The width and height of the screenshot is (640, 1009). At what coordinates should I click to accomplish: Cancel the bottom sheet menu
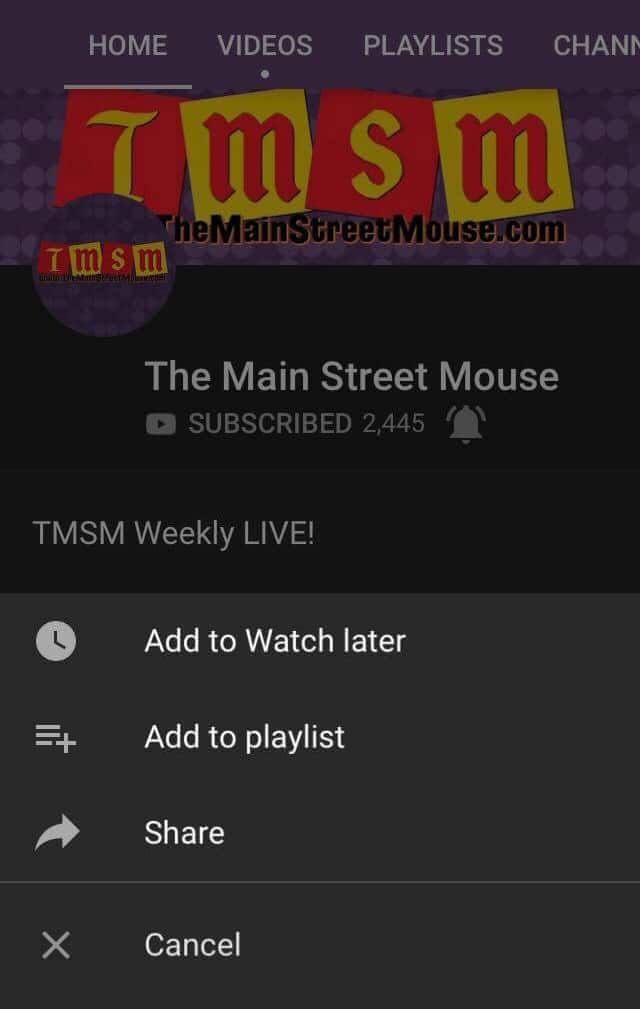coord(192,945)
